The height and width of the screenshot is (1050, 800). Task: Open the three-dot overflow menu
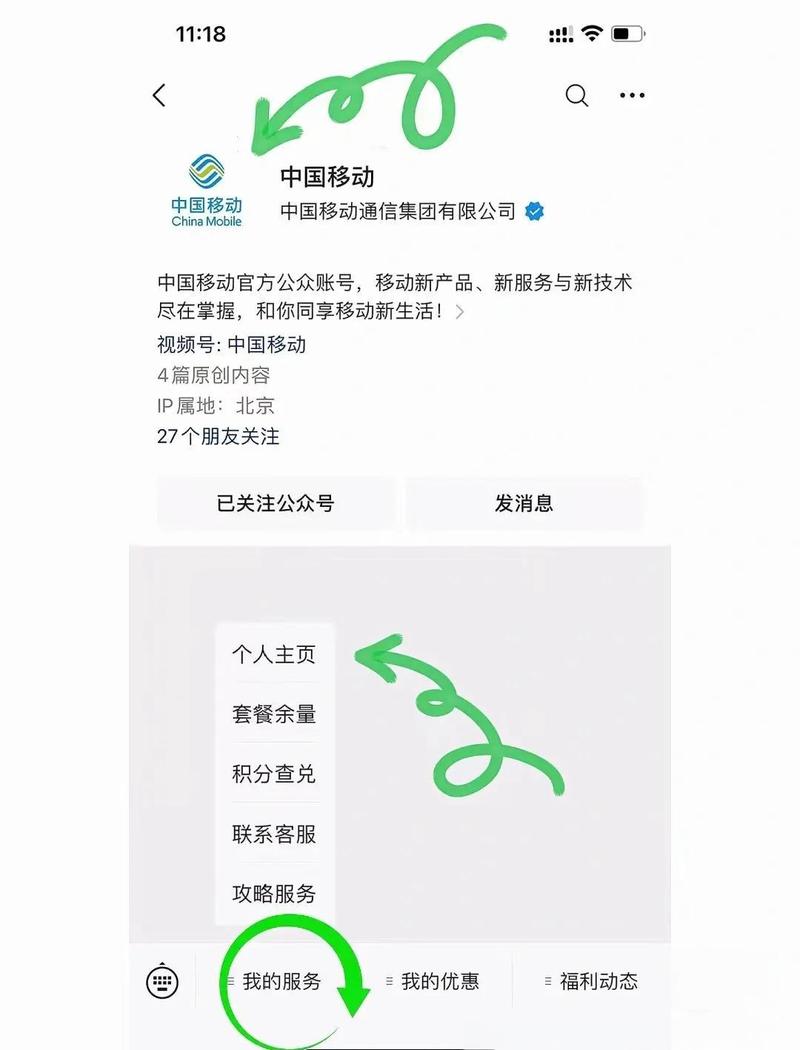pyautogui.click(x=632, y=96)
